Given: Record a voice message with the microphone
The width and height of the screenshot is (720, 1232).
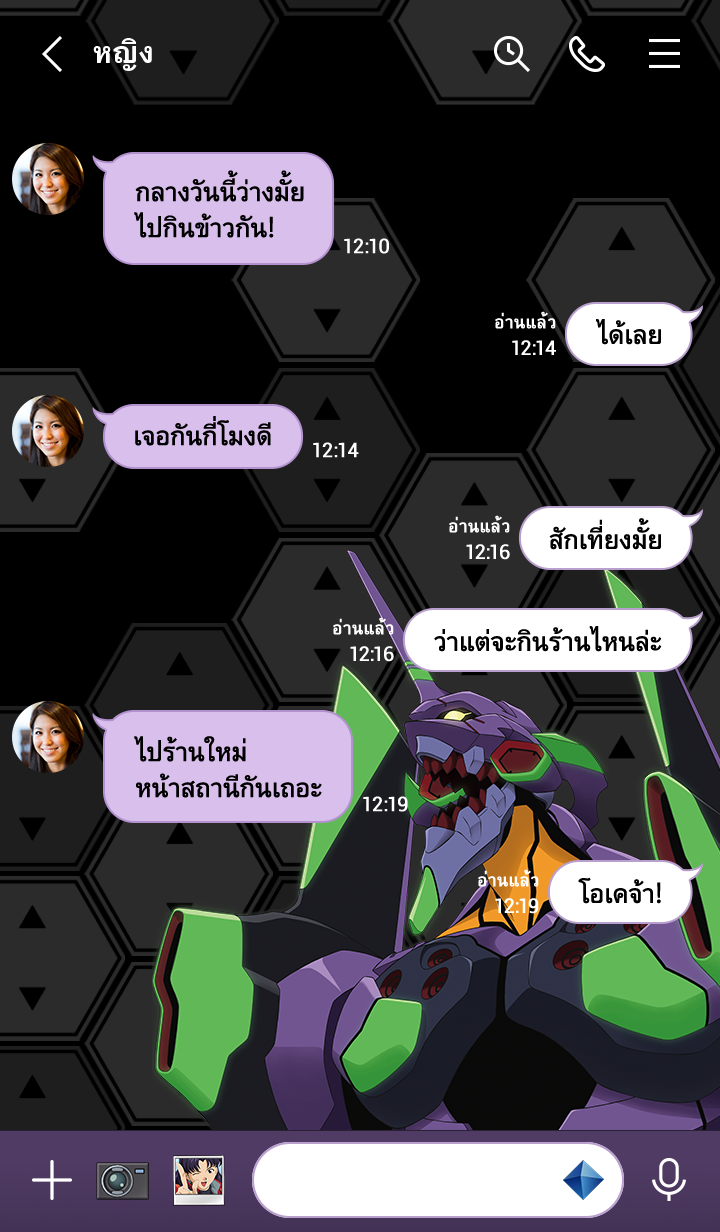Looking at the screenshot, I should click(x=668, y=1181).
